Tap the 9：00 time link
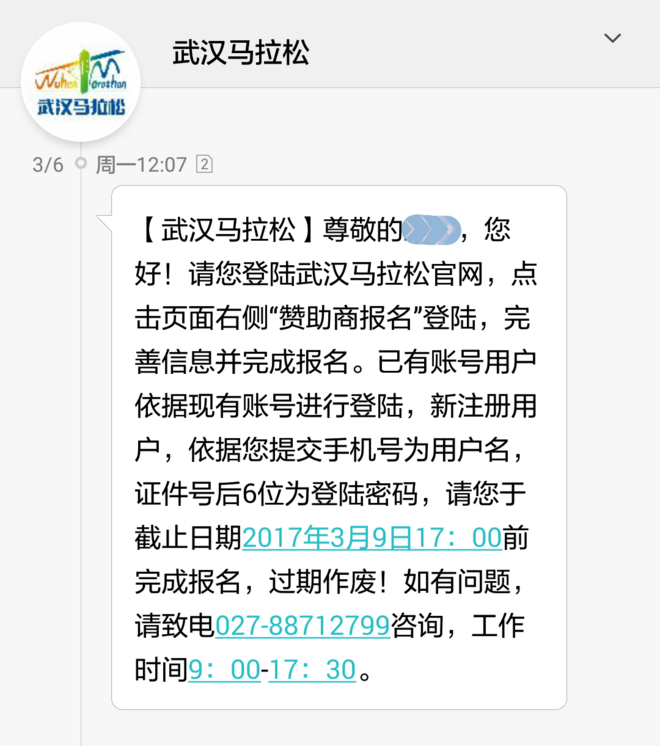The width and height of the screenshot is (660, 746). pyautogui.click(x=224, y=670)
